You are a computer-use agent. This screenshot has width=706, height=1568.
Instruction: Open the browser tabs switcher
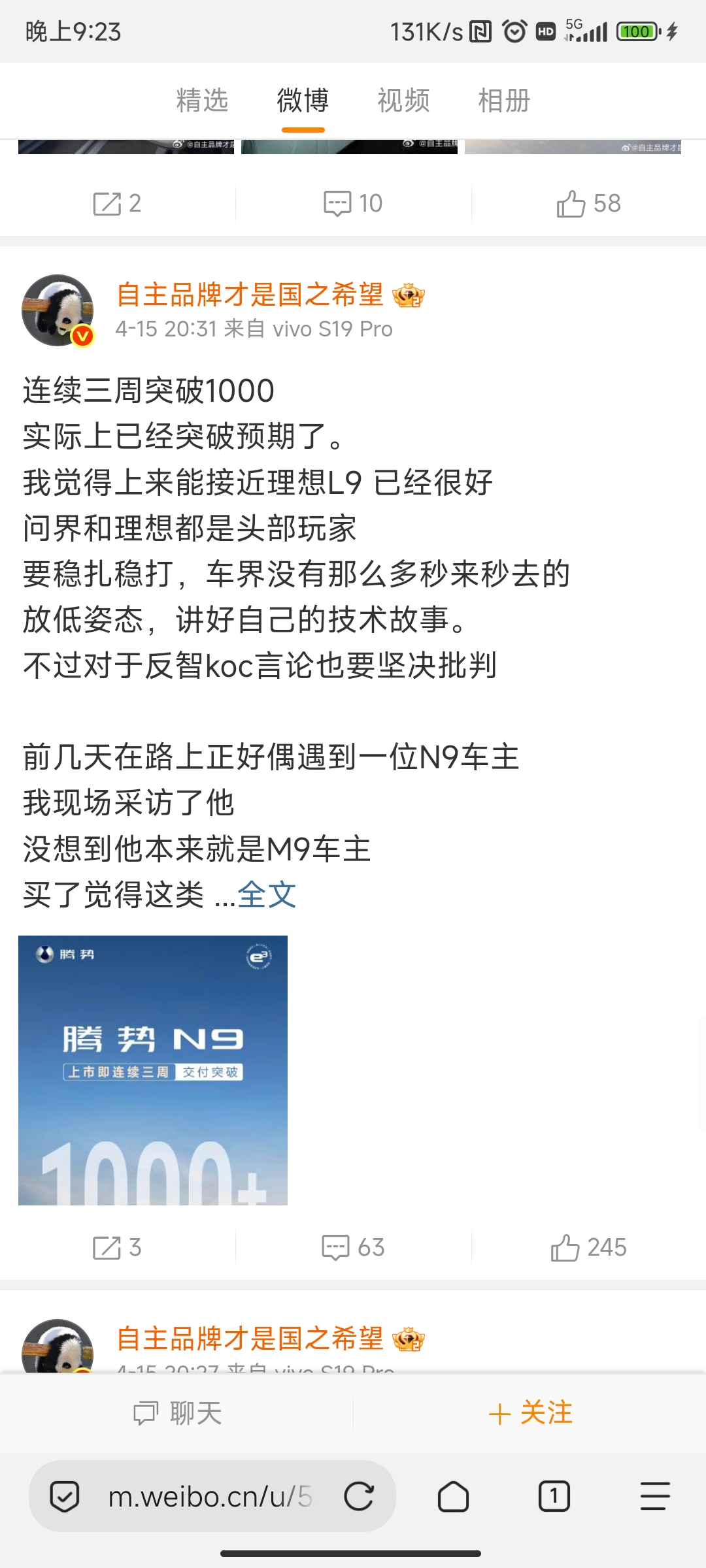(x=554, y=1496)
